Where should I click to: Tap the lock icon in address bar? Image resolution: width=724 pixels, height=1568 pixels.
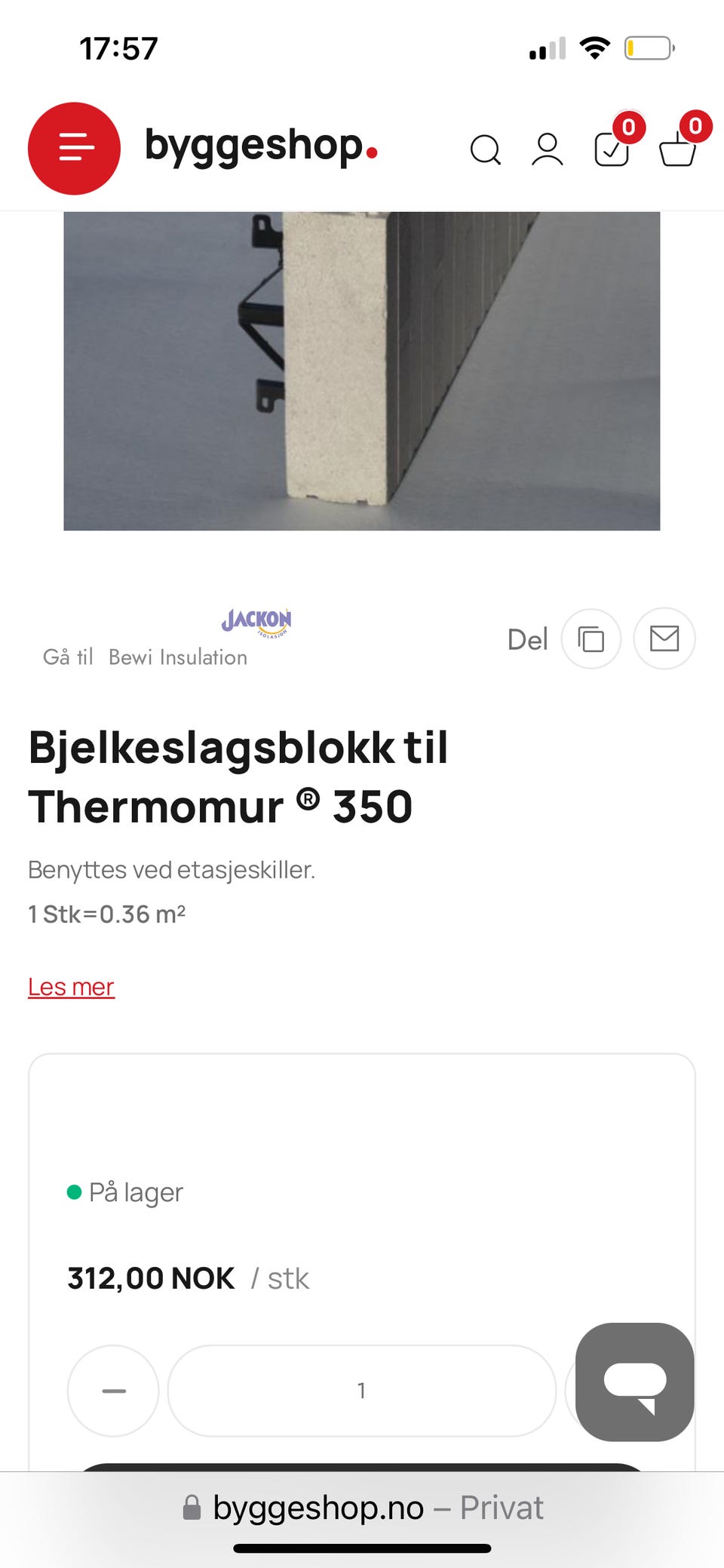192,1507
